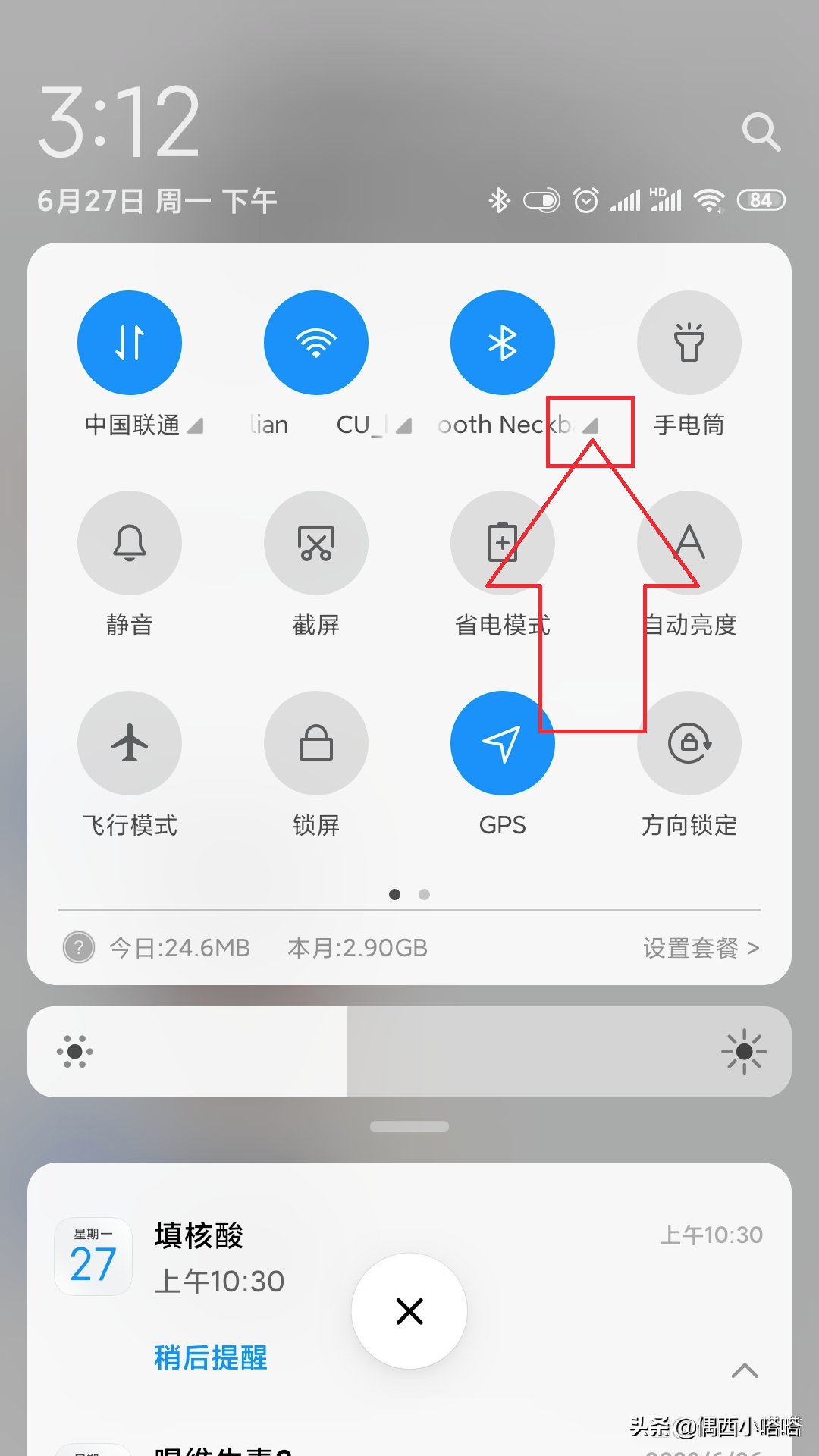Collapse the 填核酸 notification chevron
The height and width of the screenshot is (1456, 819).
coord(745,1370)
